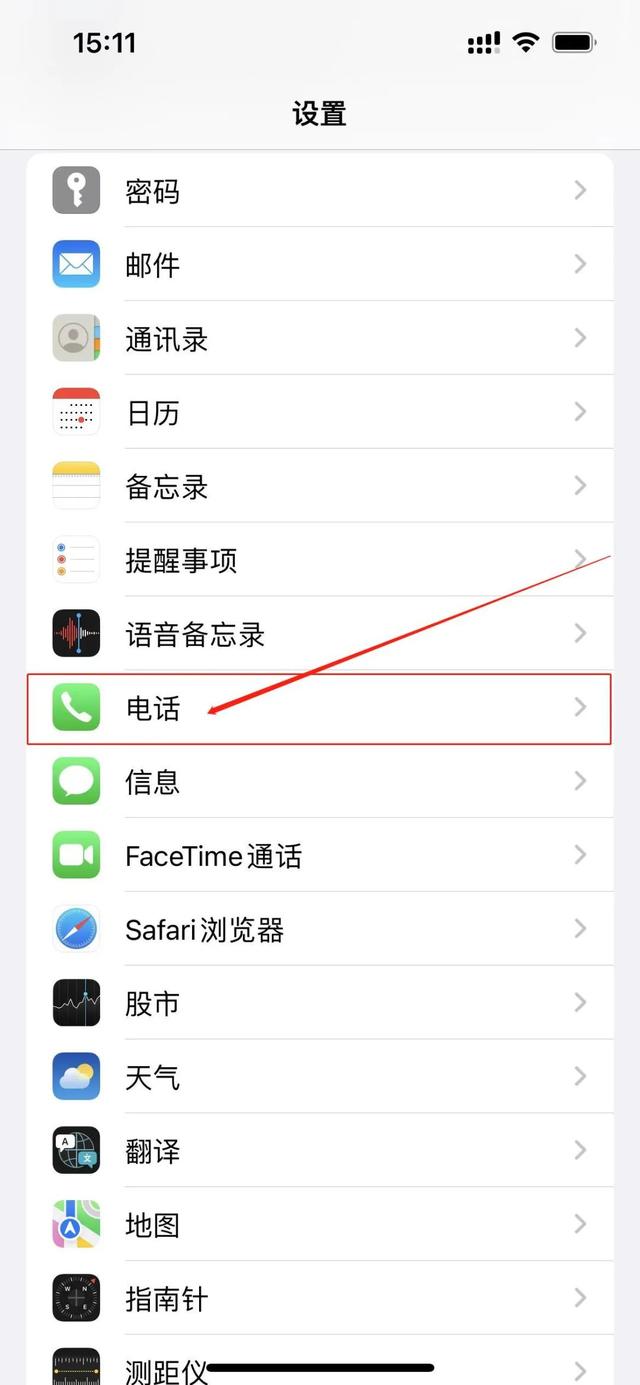Screen dimensions: 640x1385
Task: Go to 地图 settings
Action: coord(320,1226)
